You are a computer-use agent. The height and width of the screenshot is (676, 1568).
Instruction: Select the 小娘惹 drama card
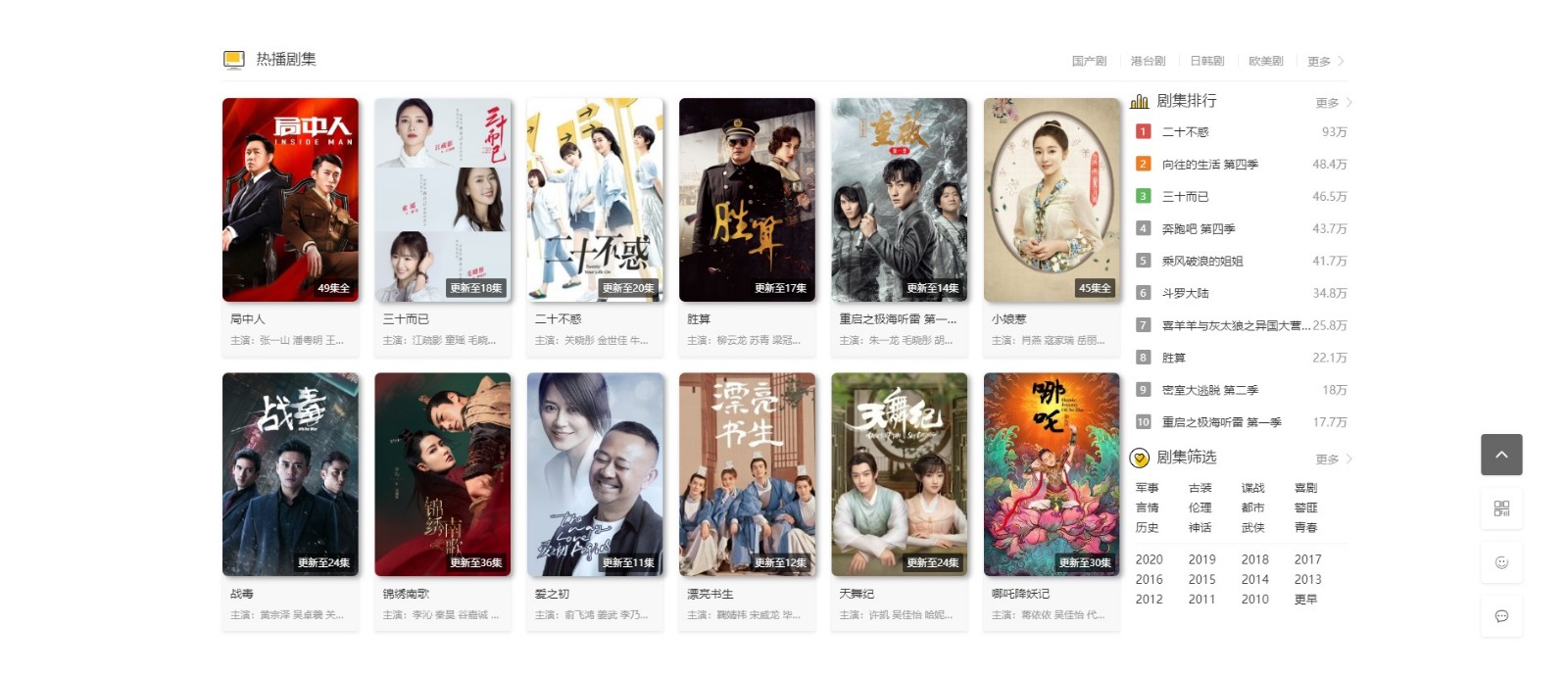point(1052,200)
